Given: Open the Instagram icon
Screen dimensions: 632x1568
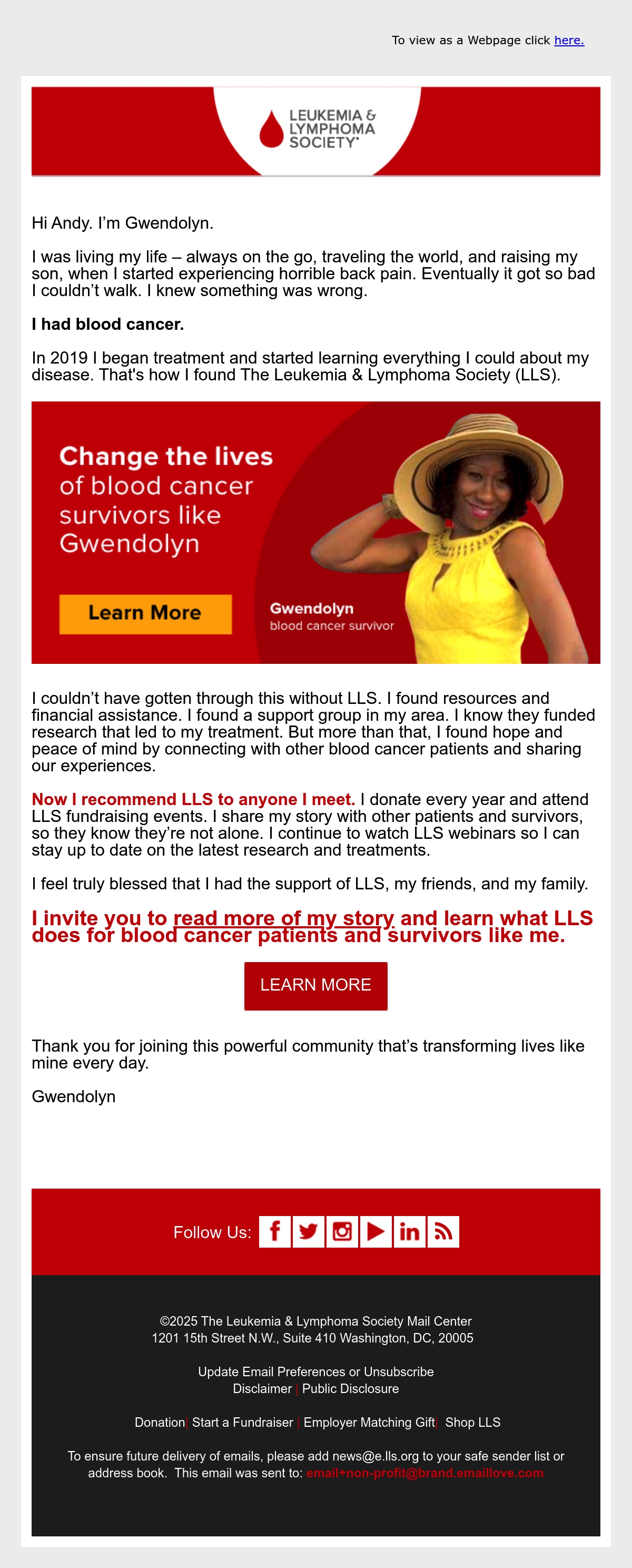Looking at the screenshot, I should click(x=342, y=1231).
